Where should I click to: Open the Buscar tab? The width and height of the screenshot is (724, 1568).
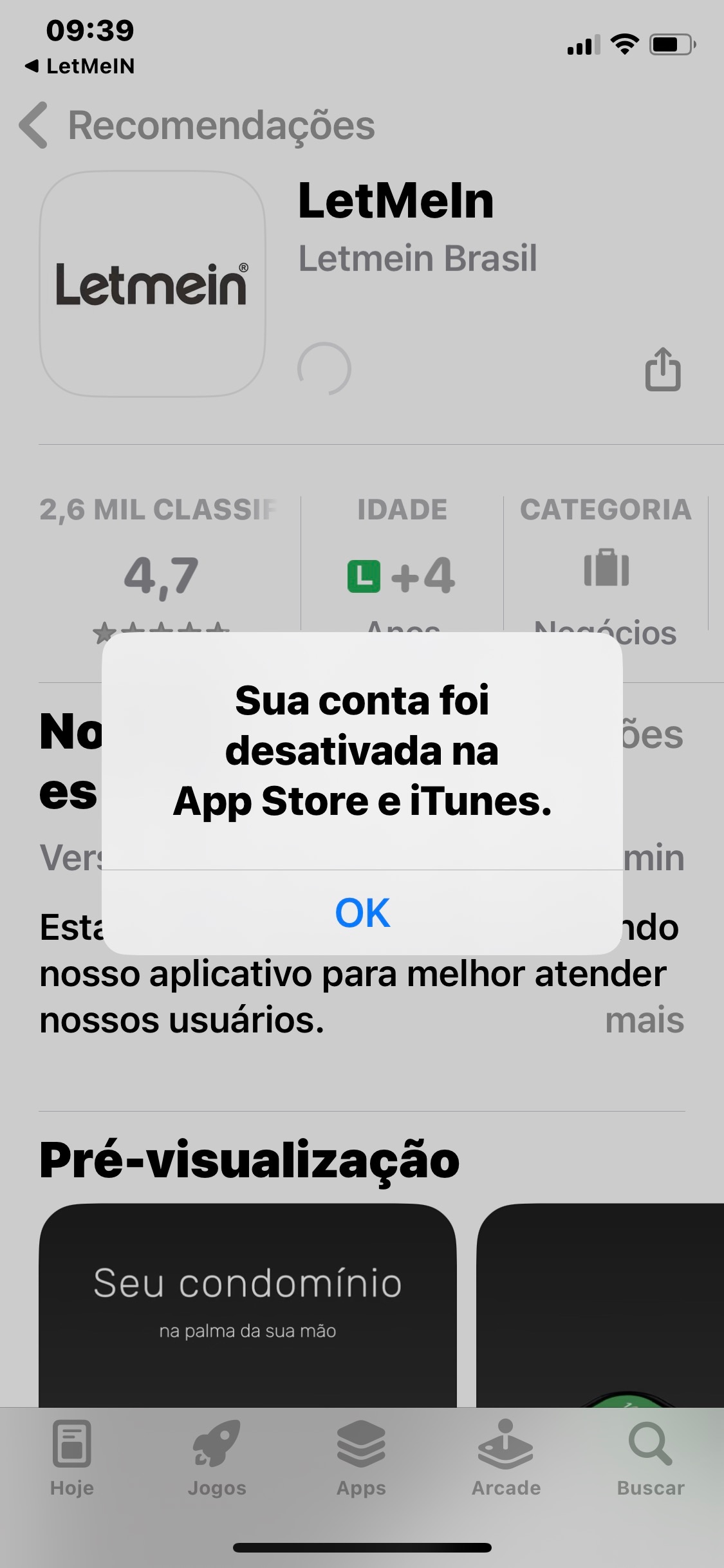tap(650, 1459)
